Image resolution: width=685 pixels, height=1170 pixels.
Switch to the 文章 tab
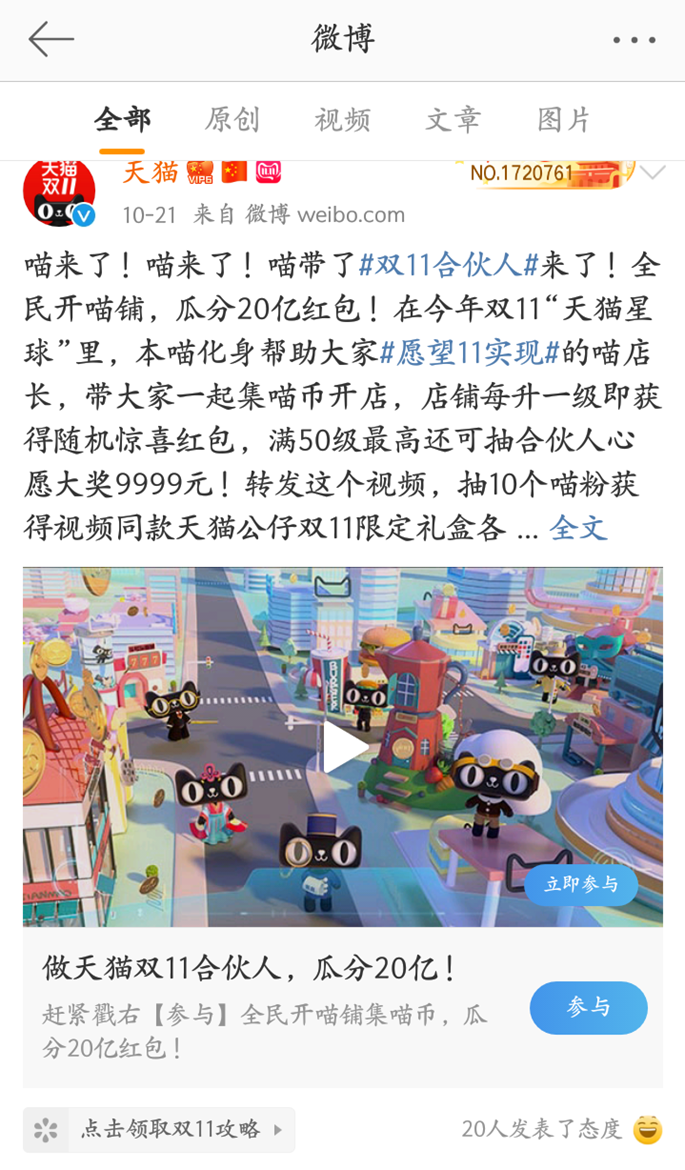453,120
